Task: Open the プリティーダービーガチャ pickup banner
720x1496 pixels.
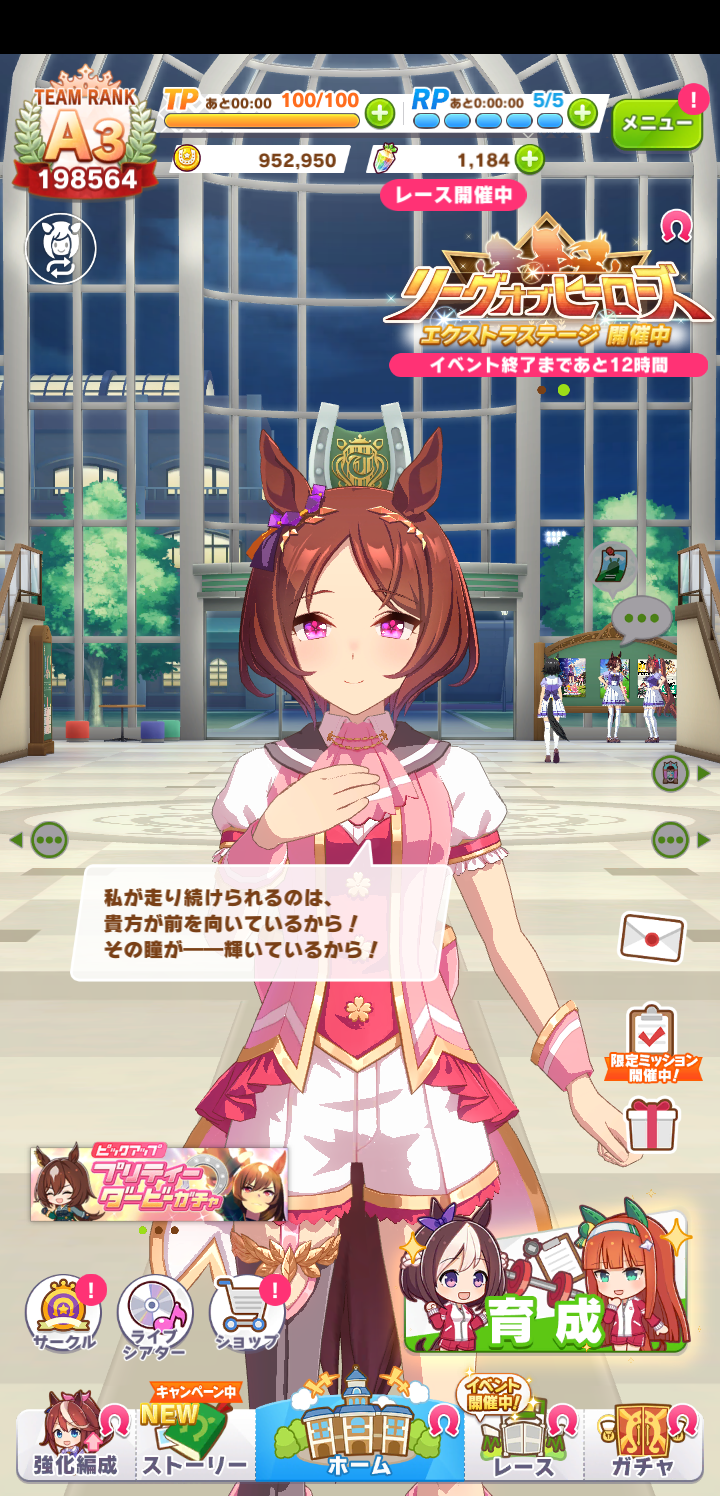Action: point(158,1184)
